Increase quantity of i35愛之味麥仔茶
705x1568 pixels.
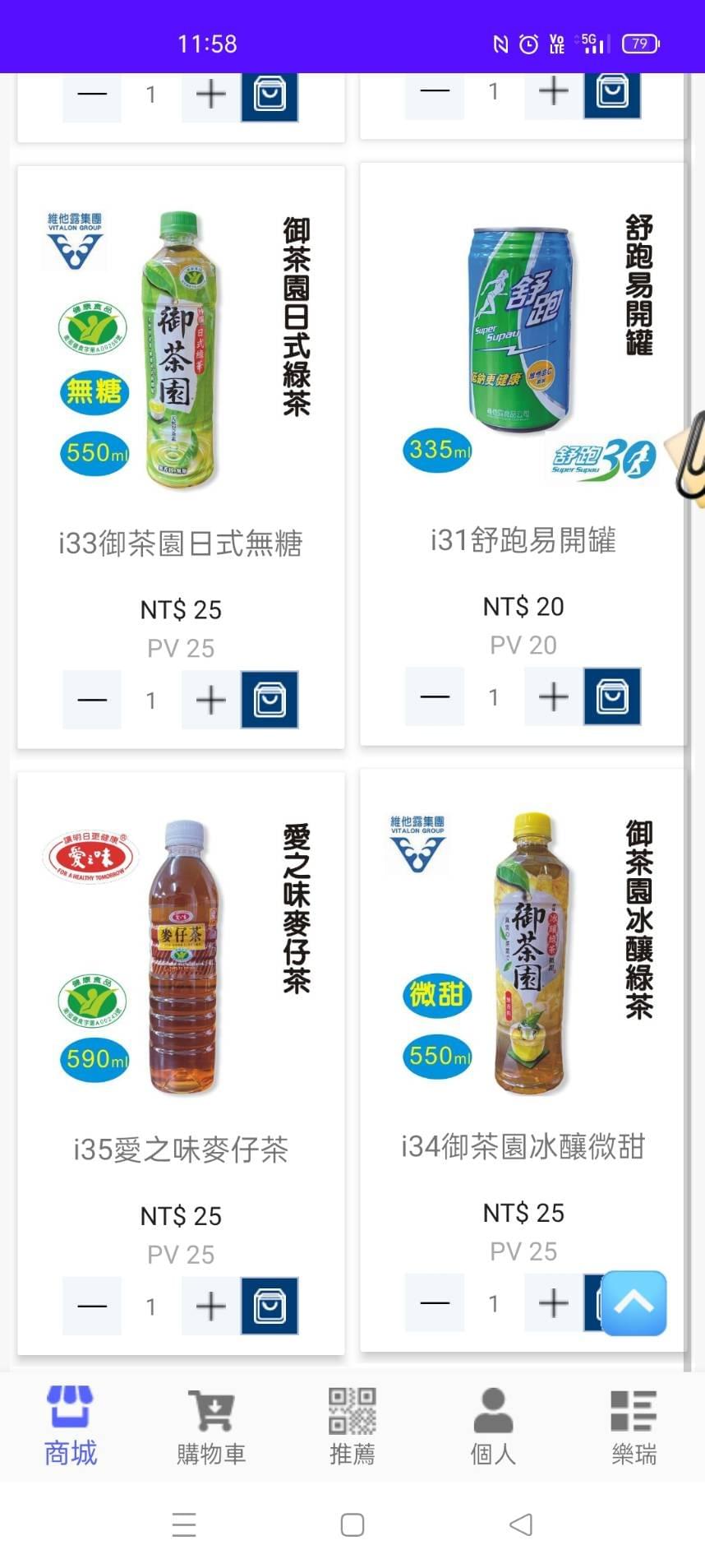pyautogui.click(x=211, y=1306)
